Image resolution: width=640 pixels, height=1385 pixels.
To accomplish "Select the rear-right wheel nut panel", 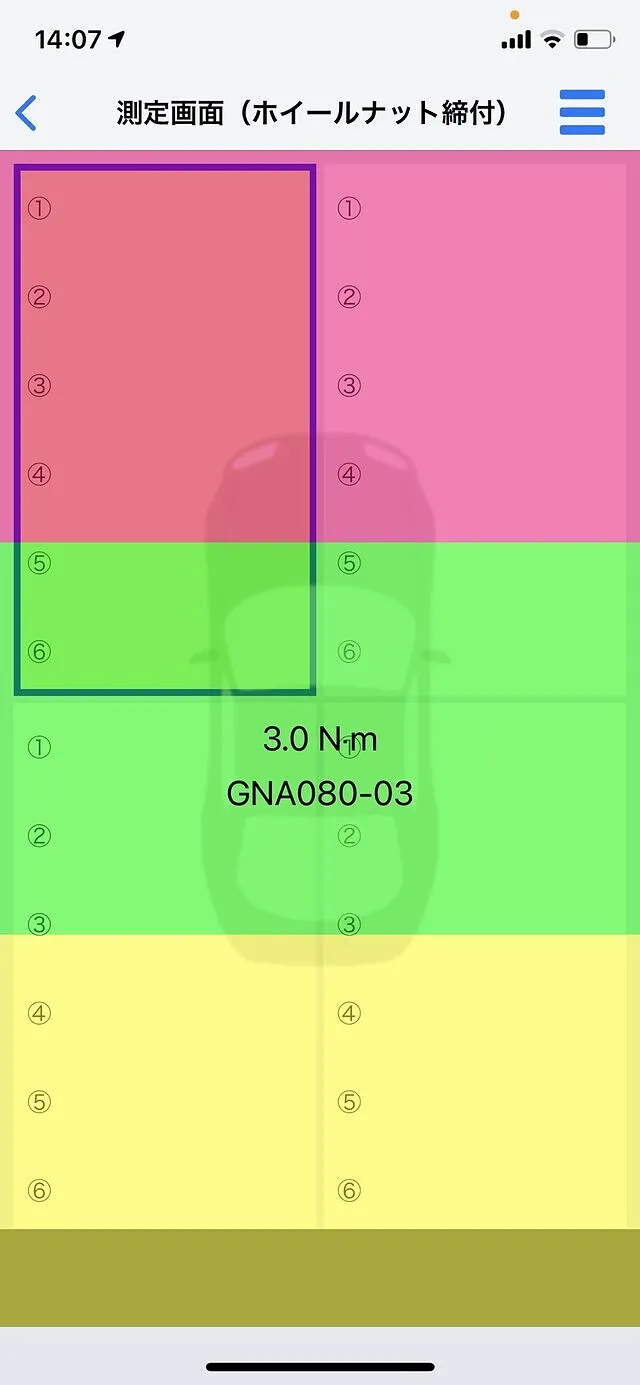I will tap(475, 965).
